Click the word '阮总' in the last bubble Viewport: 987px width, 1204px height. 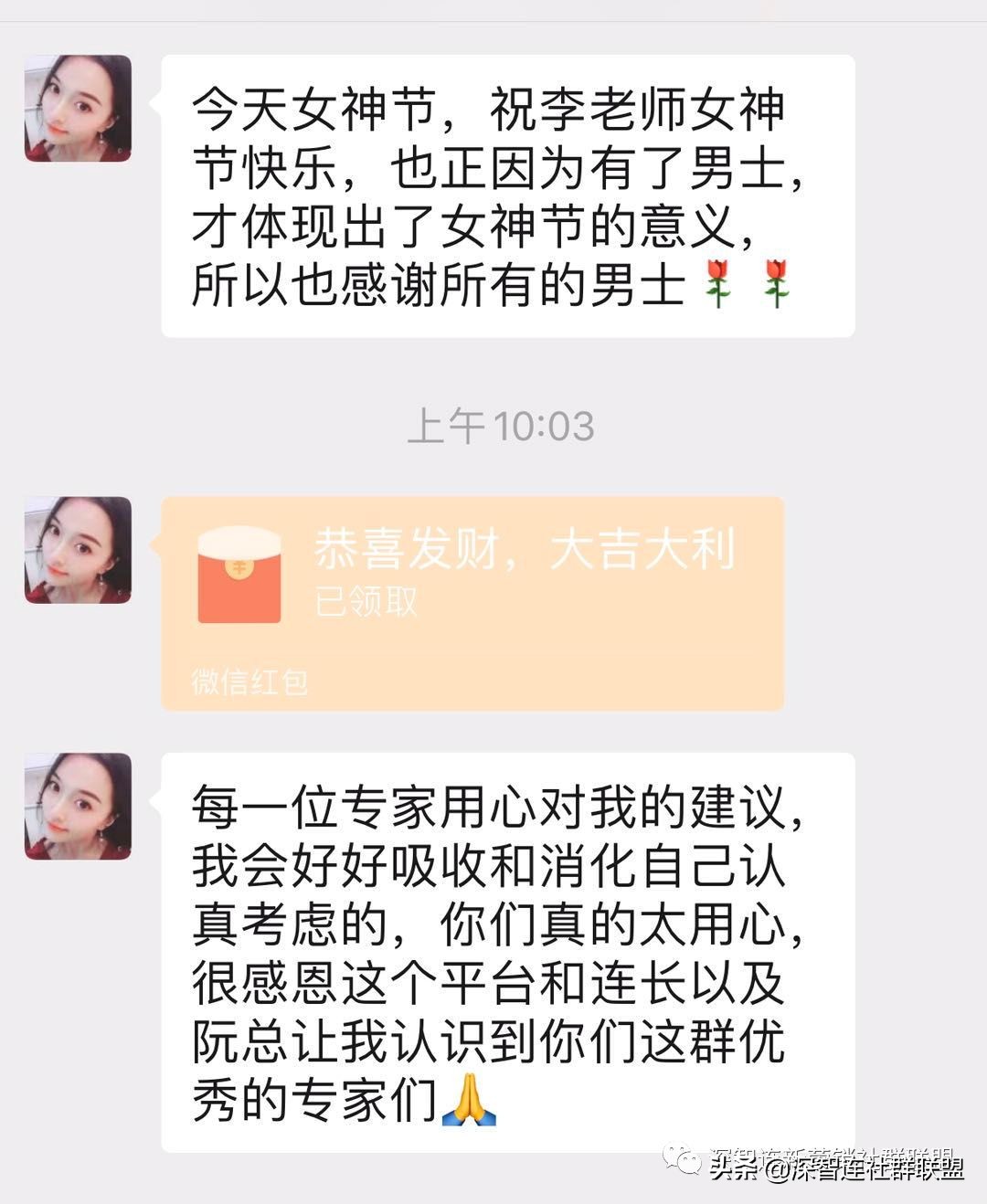click(x=239, y=1040)
